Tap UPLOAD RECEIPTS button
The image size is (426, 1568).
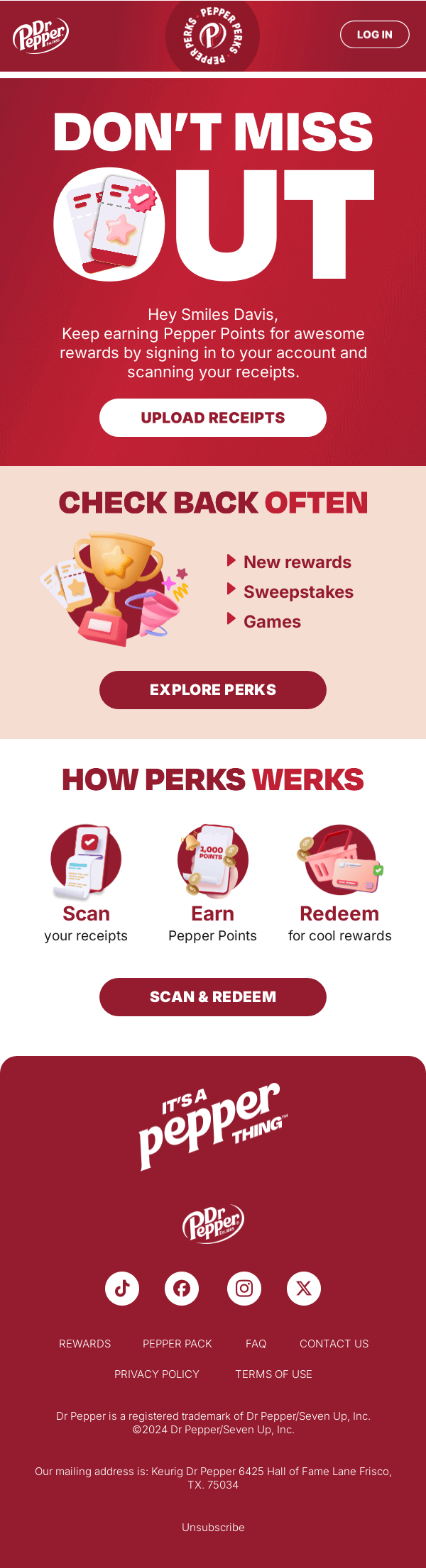[x=213, y=418]
